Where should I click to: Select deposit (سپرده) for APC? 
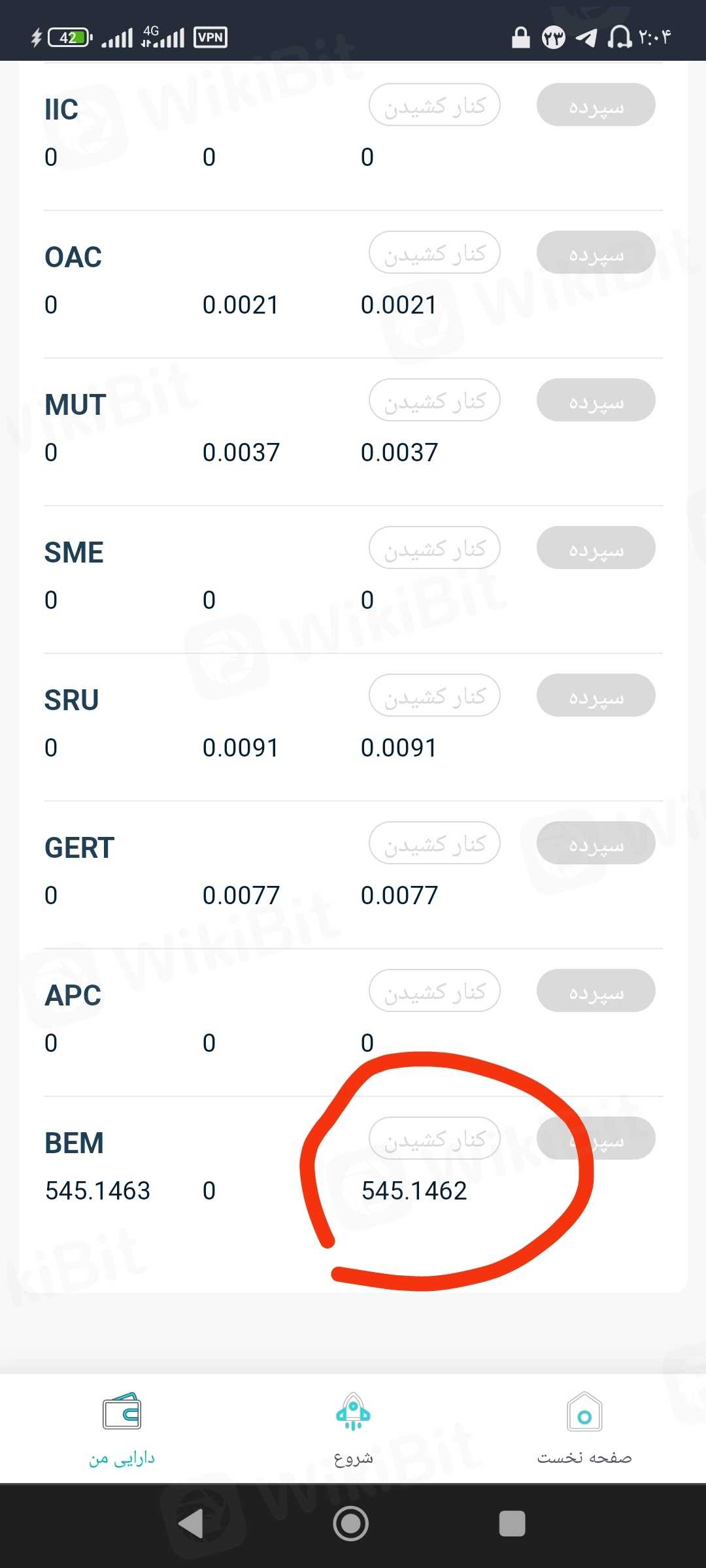click(x=596, y=991)
